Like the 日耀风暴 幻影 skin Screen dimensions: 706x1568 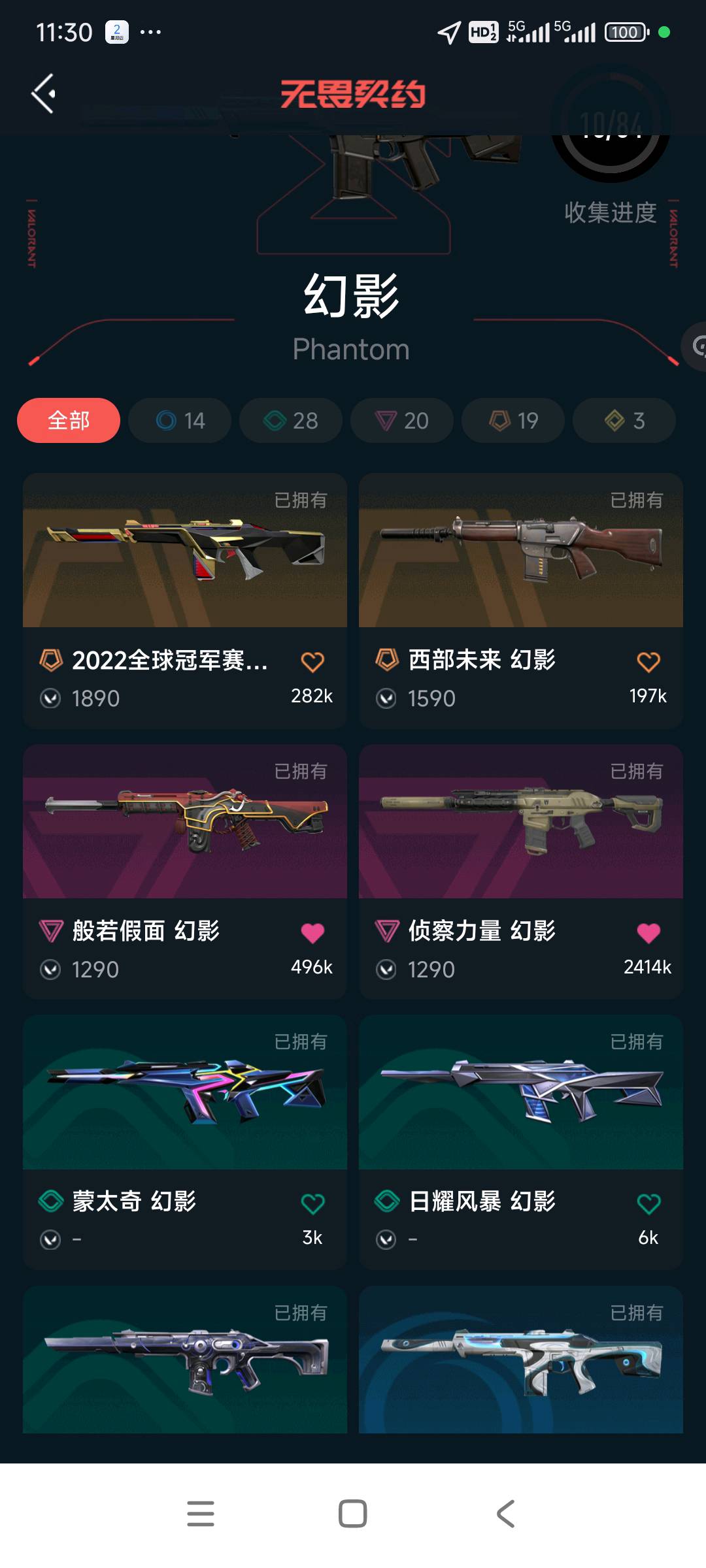[648, 1203]
